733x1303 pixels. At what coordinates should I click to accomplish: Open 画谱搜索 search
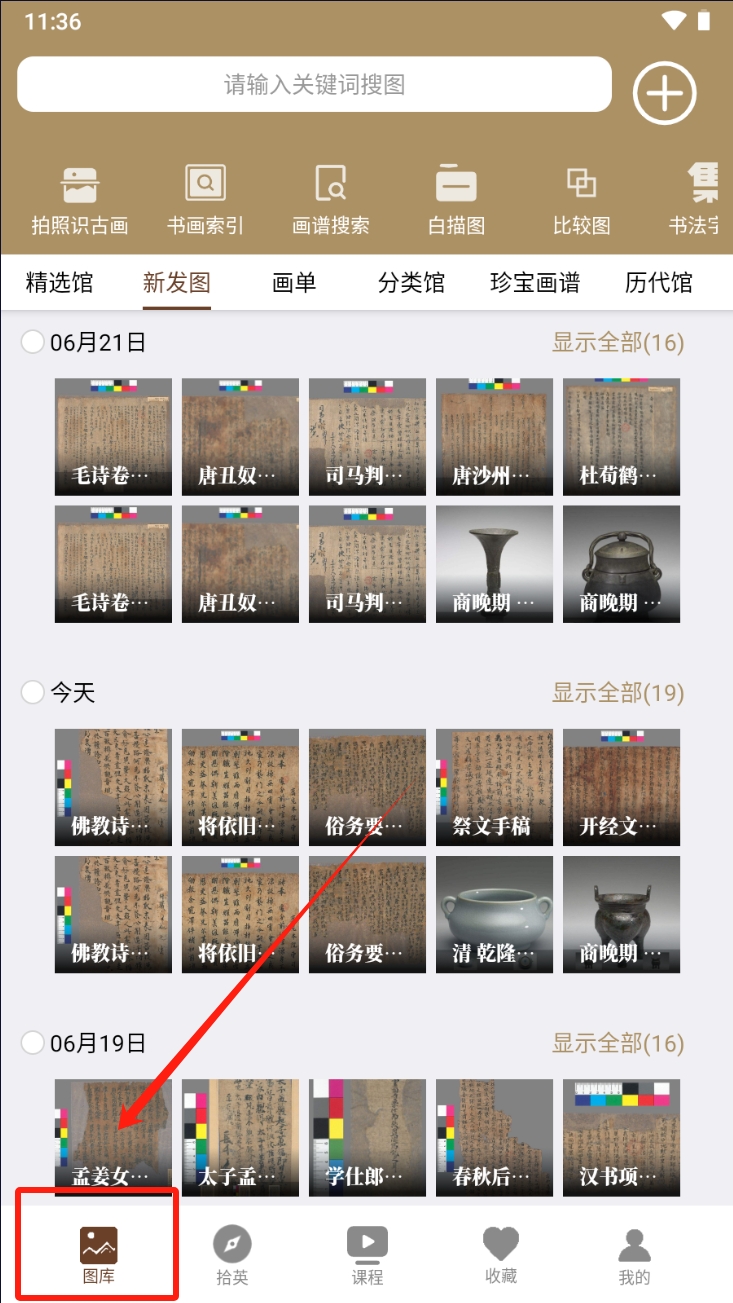tap(331, 199)
